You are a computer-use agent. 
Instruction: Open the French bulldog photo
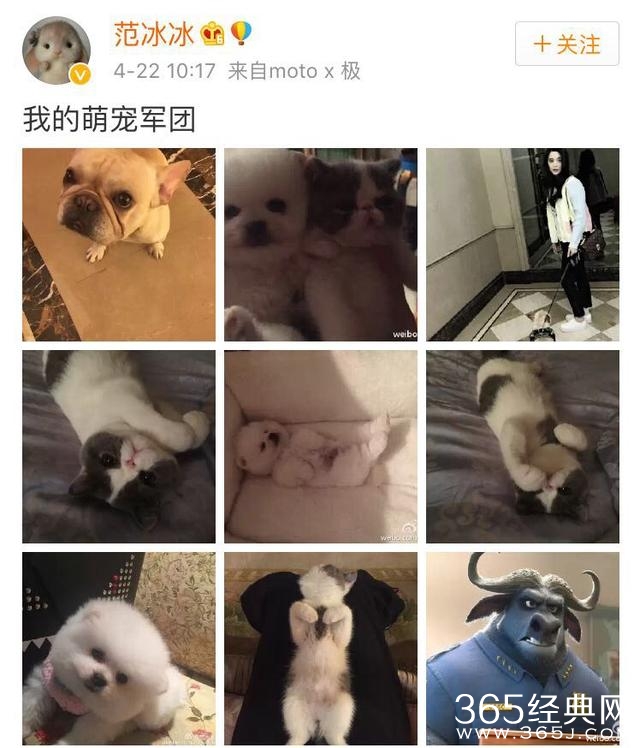[119, 245]
